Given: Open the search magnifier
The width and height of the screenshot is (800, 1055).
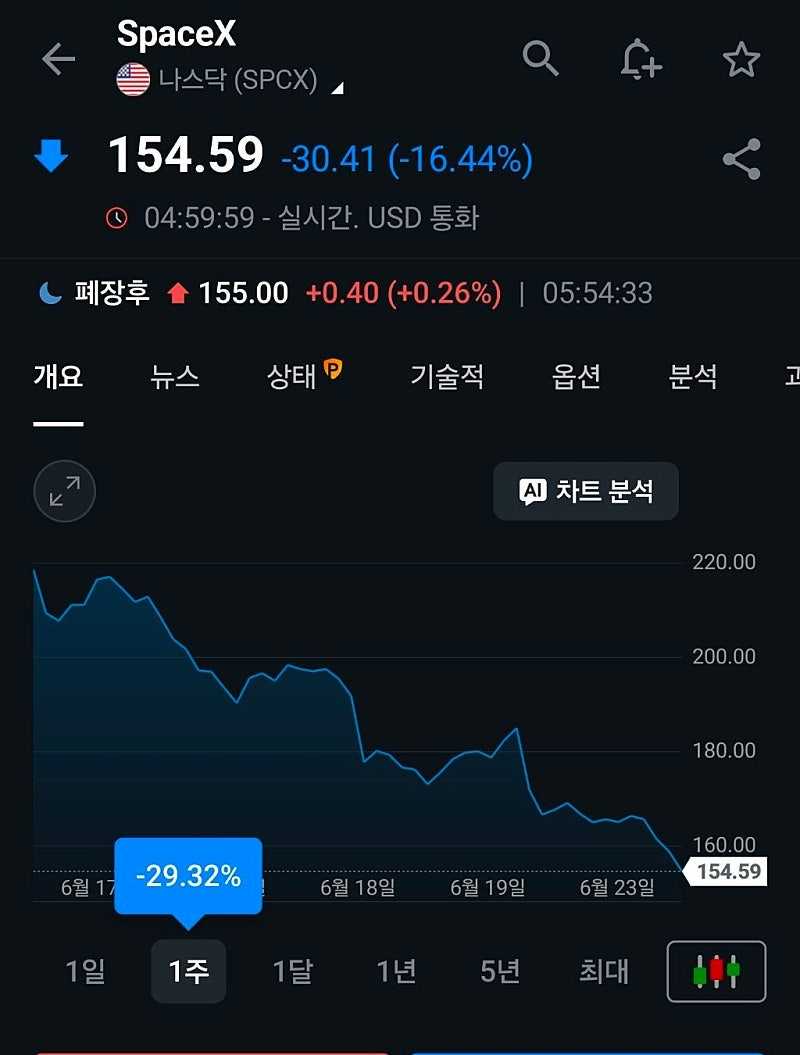Looking at the screenshot, I should 540,59.
